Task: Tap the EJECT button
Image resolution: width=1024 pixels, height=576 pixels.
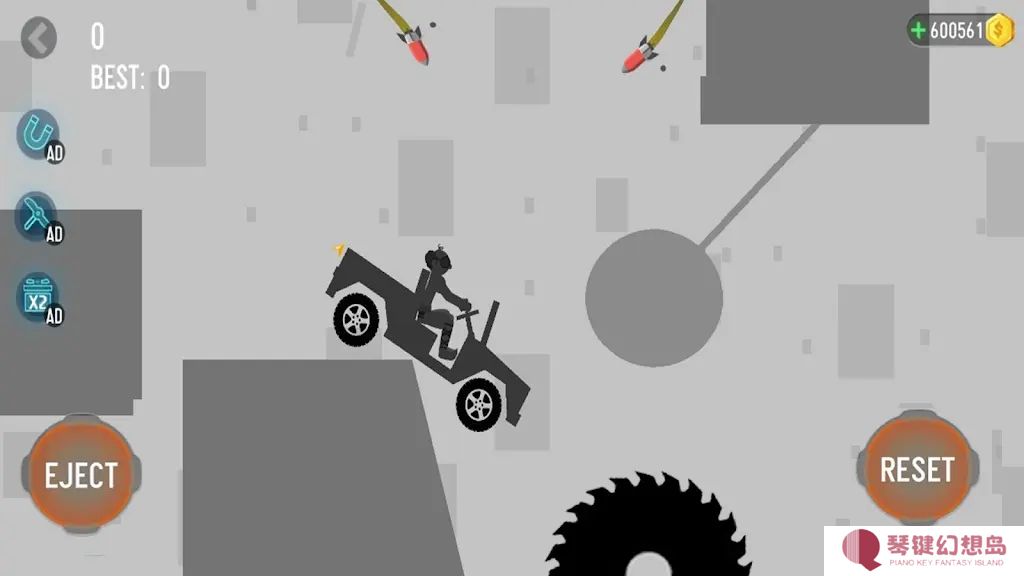Action: click(81, 475)
